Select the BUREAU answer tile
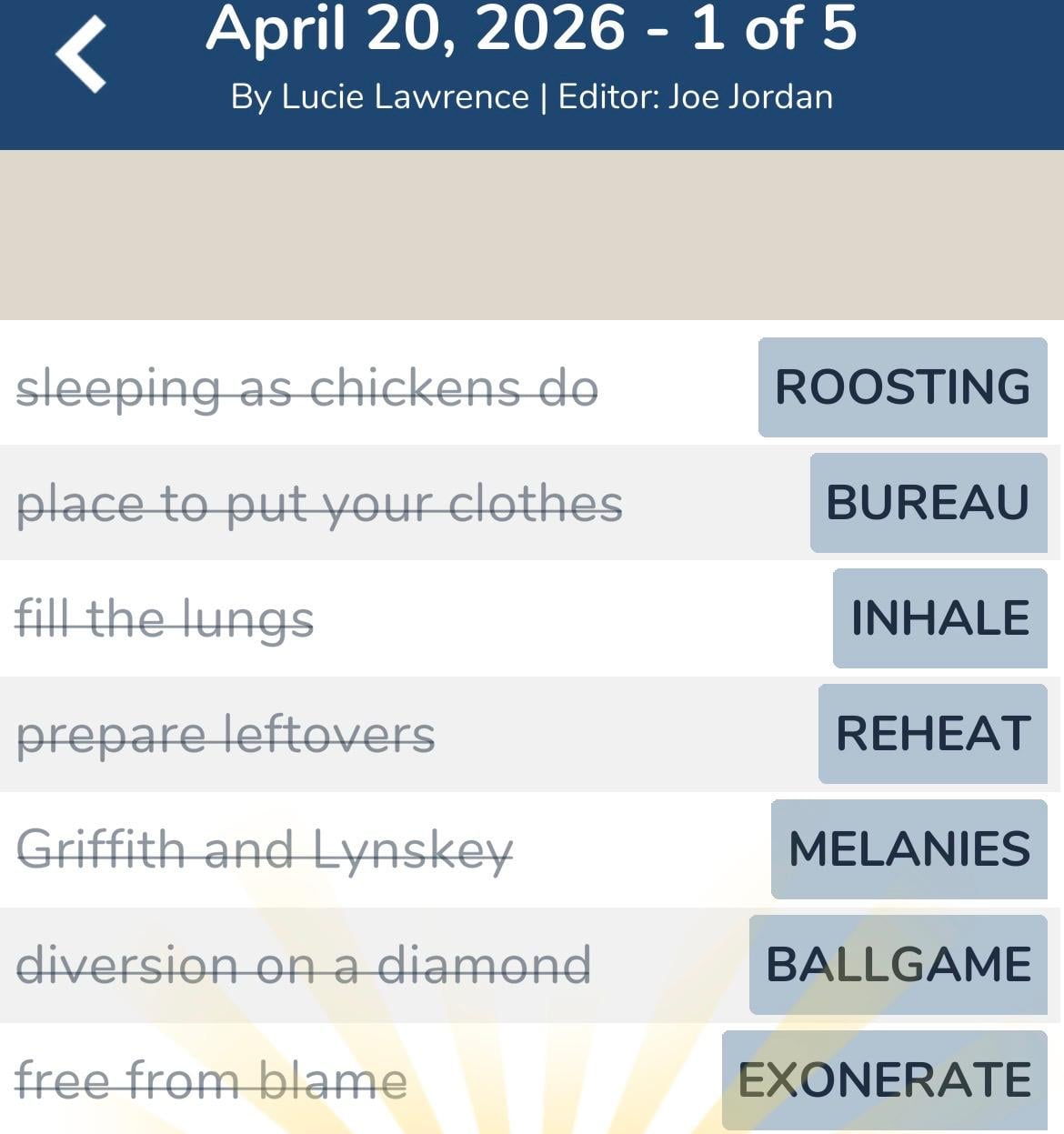Screen dimensions: 1064x1134 pos(927,503)
